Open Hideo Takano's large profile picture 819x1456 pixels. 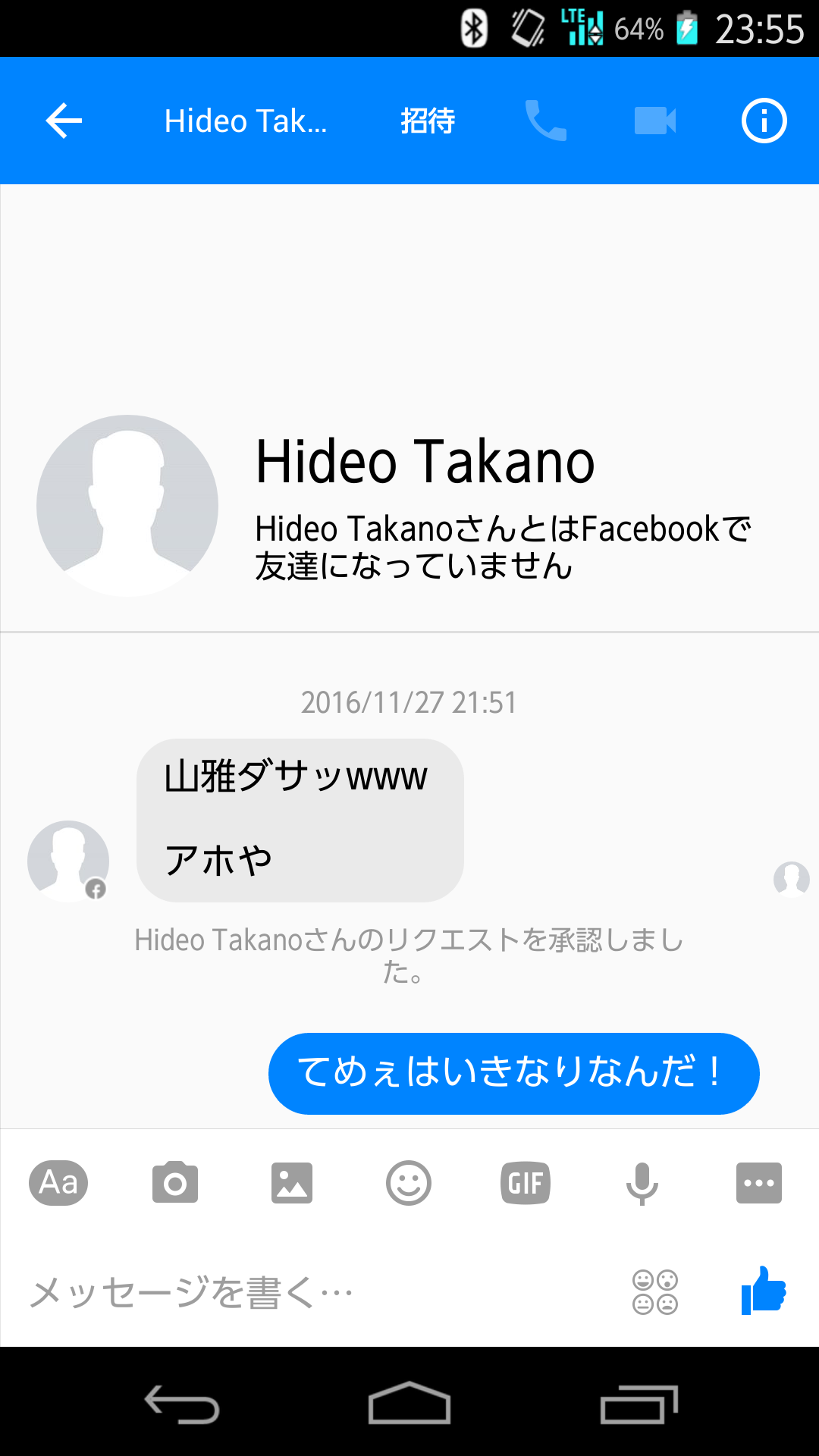(127, 505)
